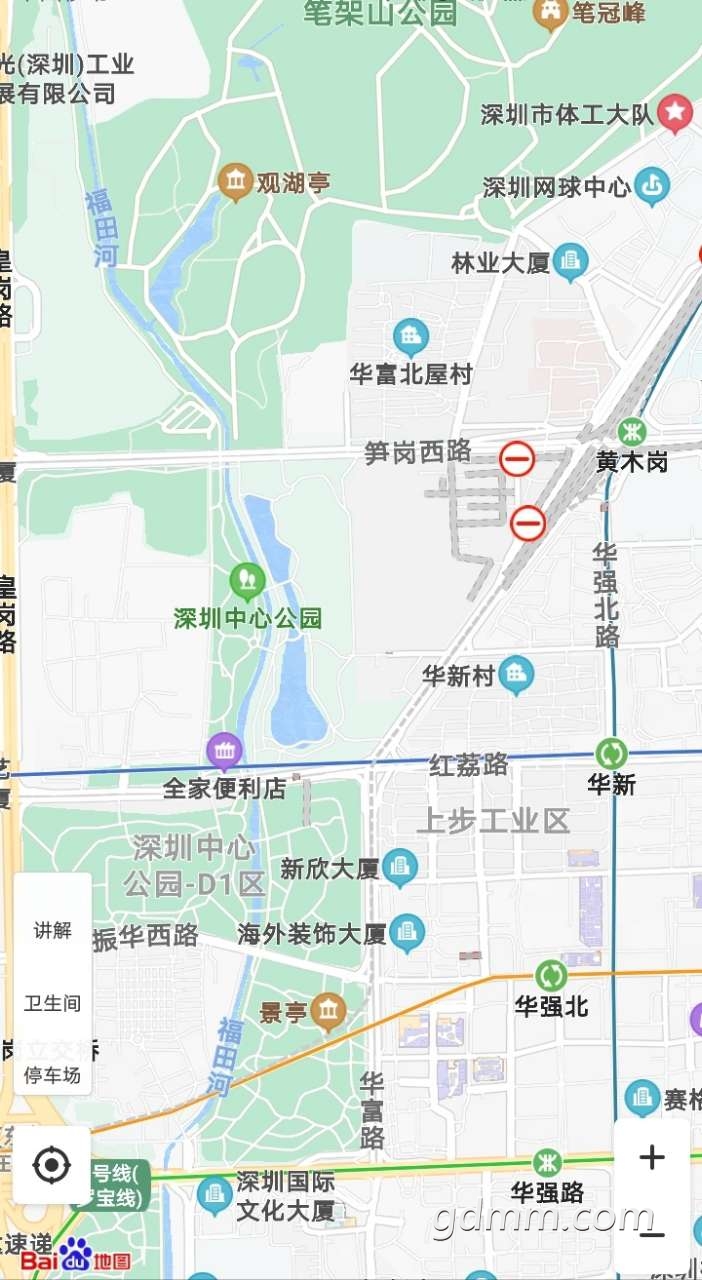Open the 深圳中心公园 park marker
The width and height of the screenshot is (702, 1280).
pyautogui.click(x=247, y=578)
